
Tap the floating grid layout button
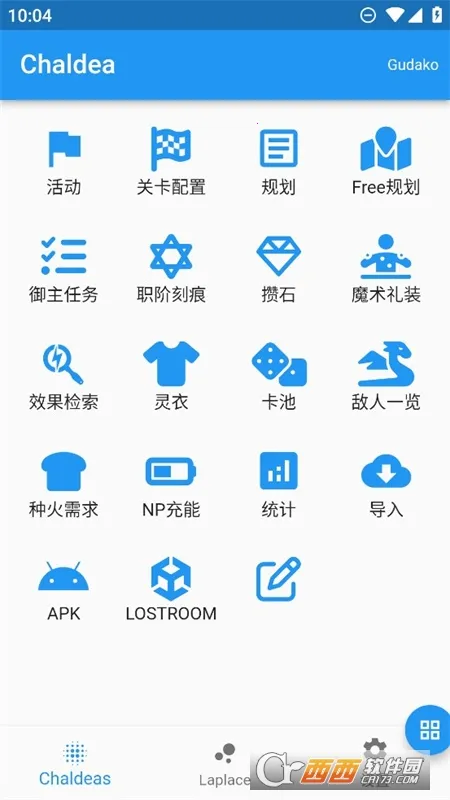[430, 730]
